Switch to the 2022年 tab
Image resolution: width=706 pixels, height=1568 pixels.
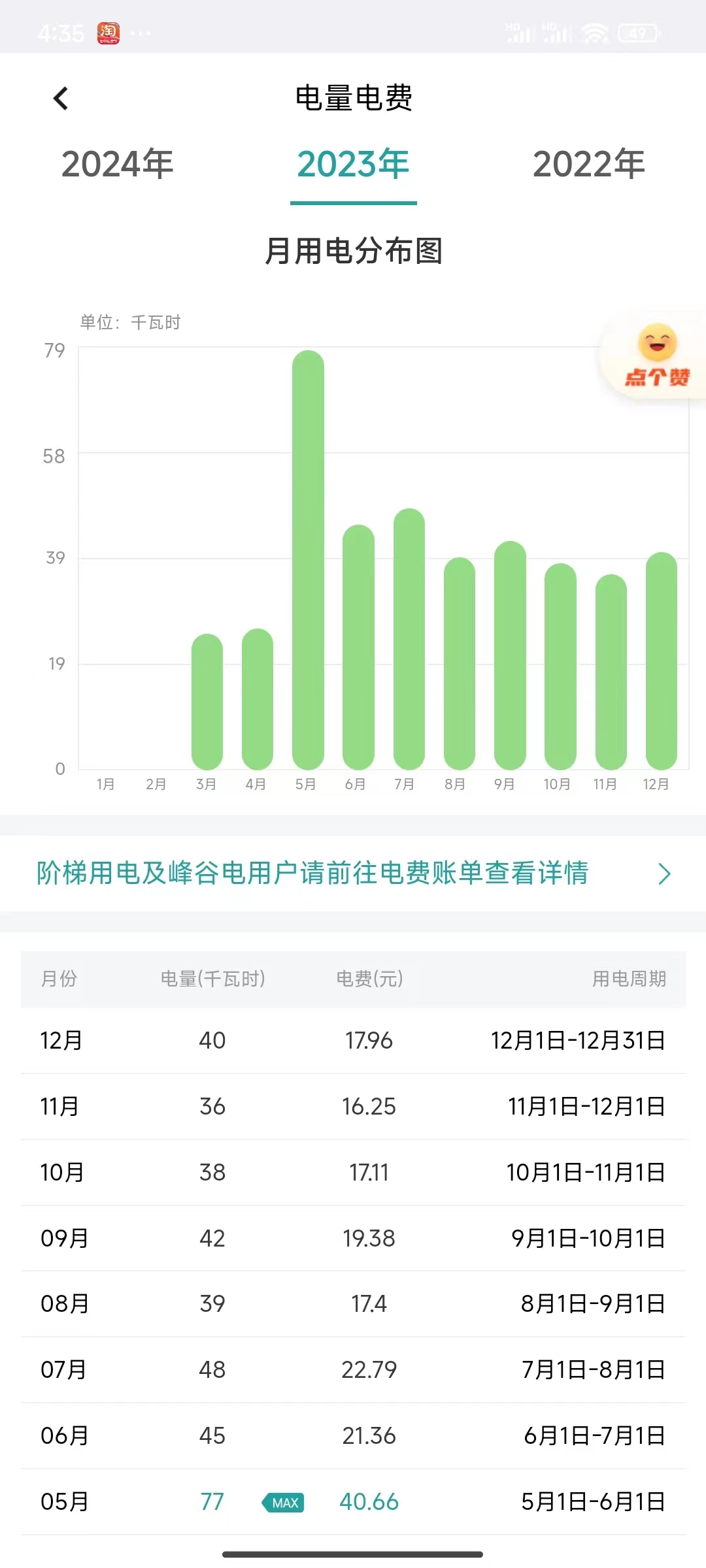(589, 163)
